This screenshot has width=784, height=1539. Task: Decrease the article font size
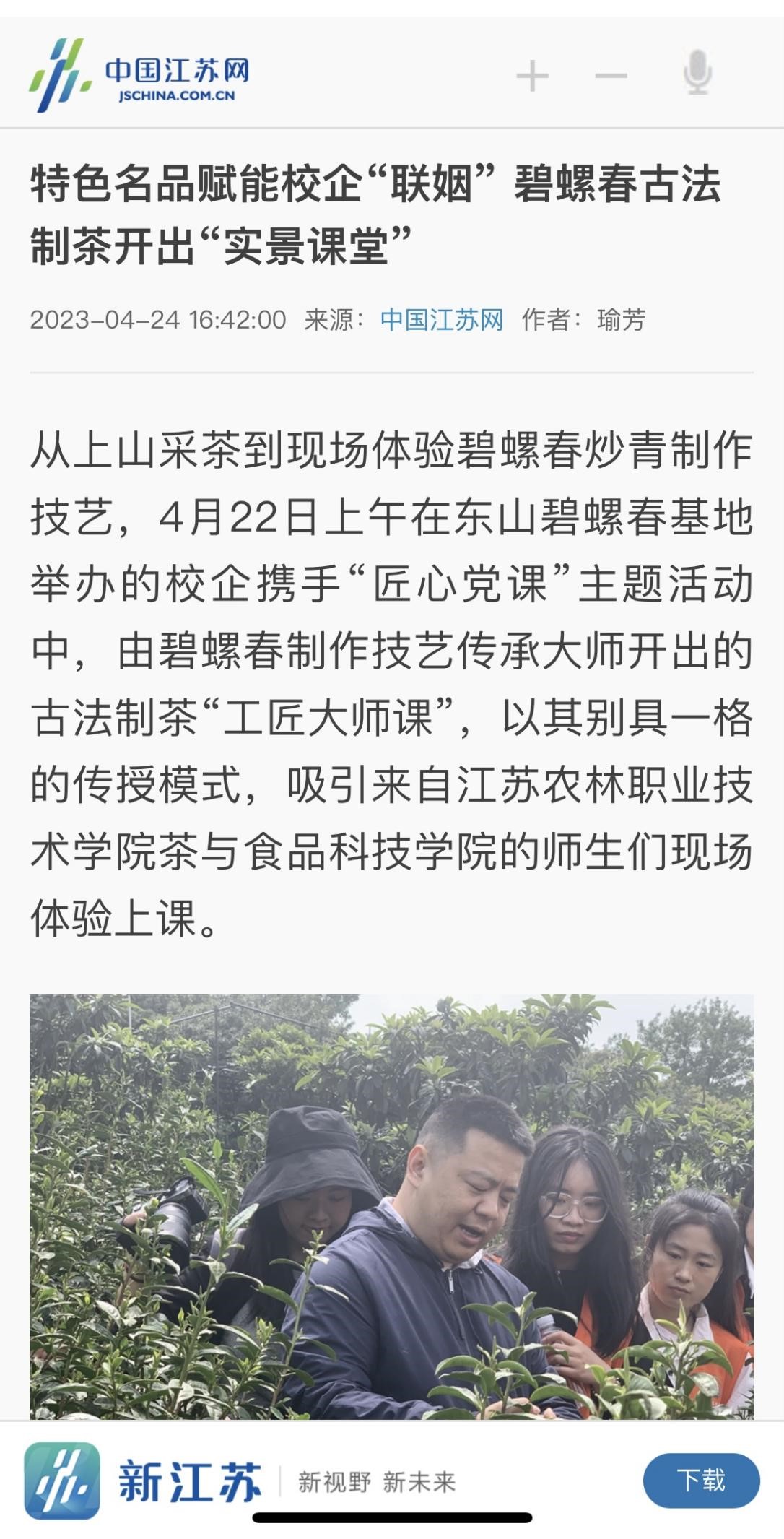click(x=611, y=76)
